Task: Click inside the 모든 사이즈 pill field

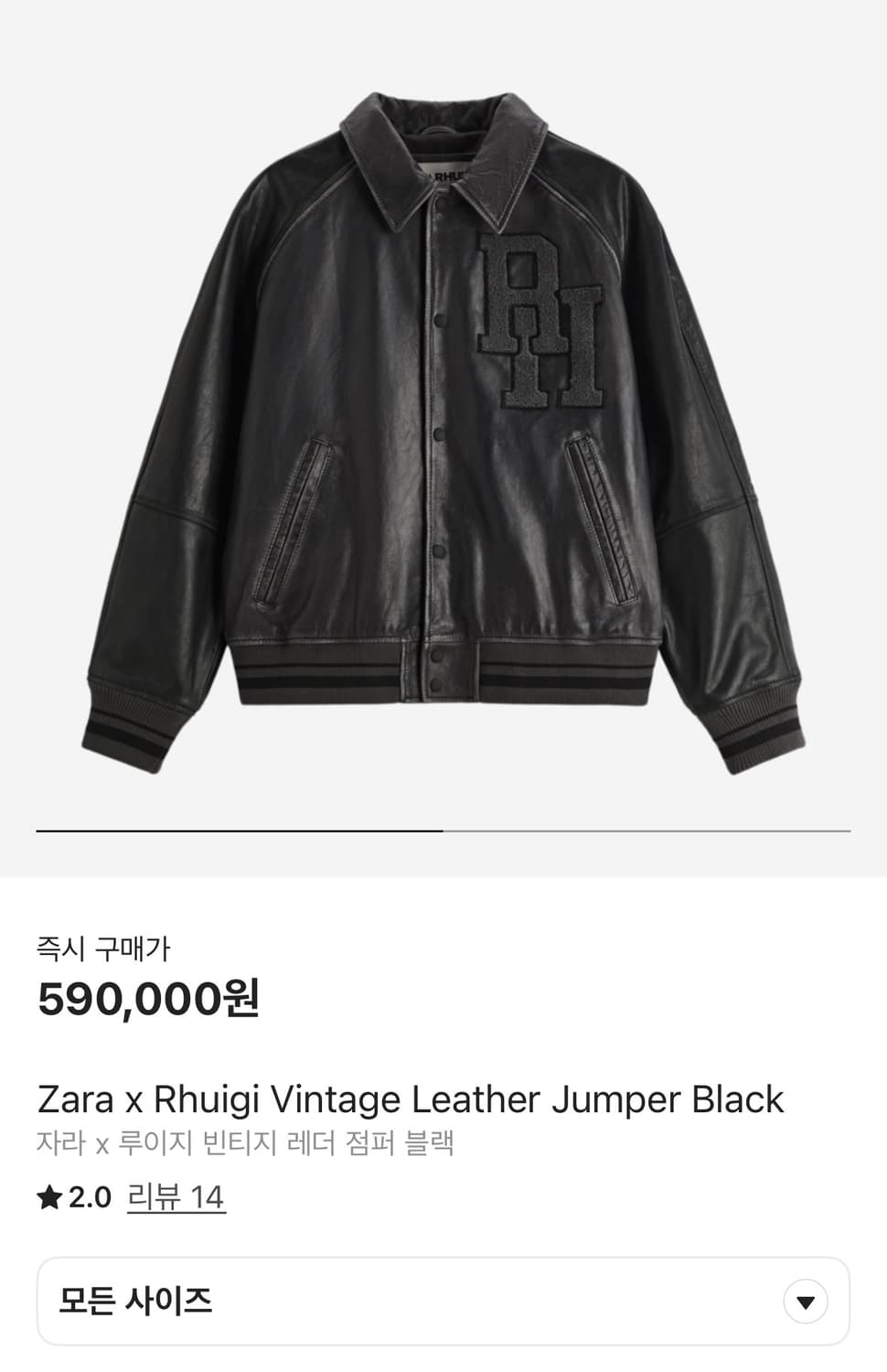Action: tap(274, 1301)
